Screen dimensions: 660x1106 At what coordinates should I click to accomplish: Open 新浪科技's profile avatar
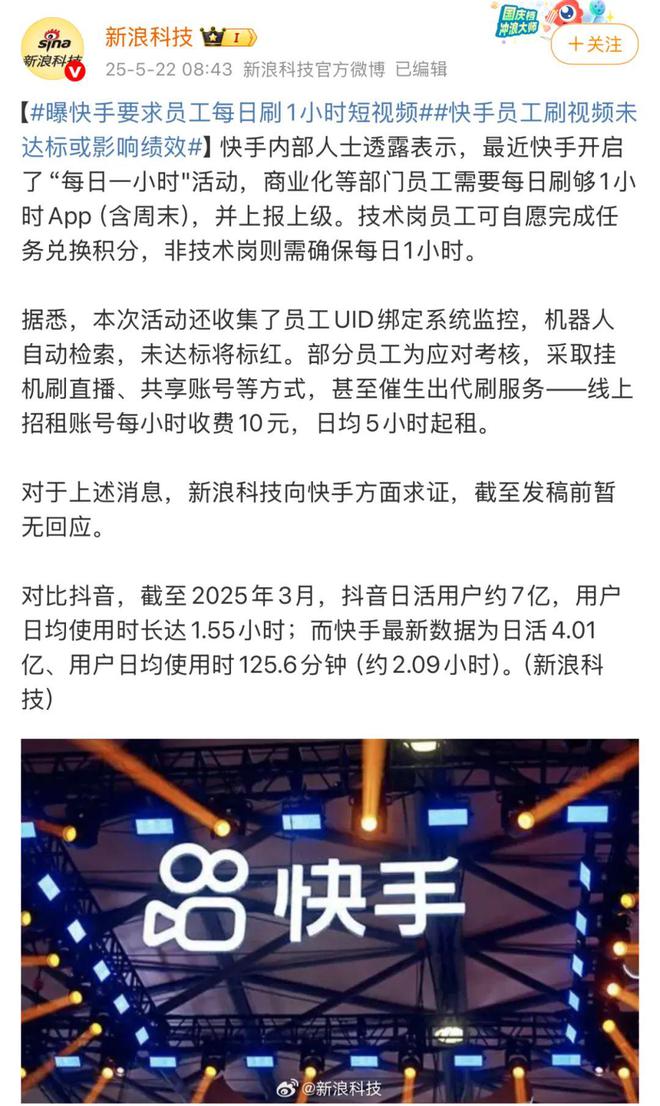tap(53, 49)
